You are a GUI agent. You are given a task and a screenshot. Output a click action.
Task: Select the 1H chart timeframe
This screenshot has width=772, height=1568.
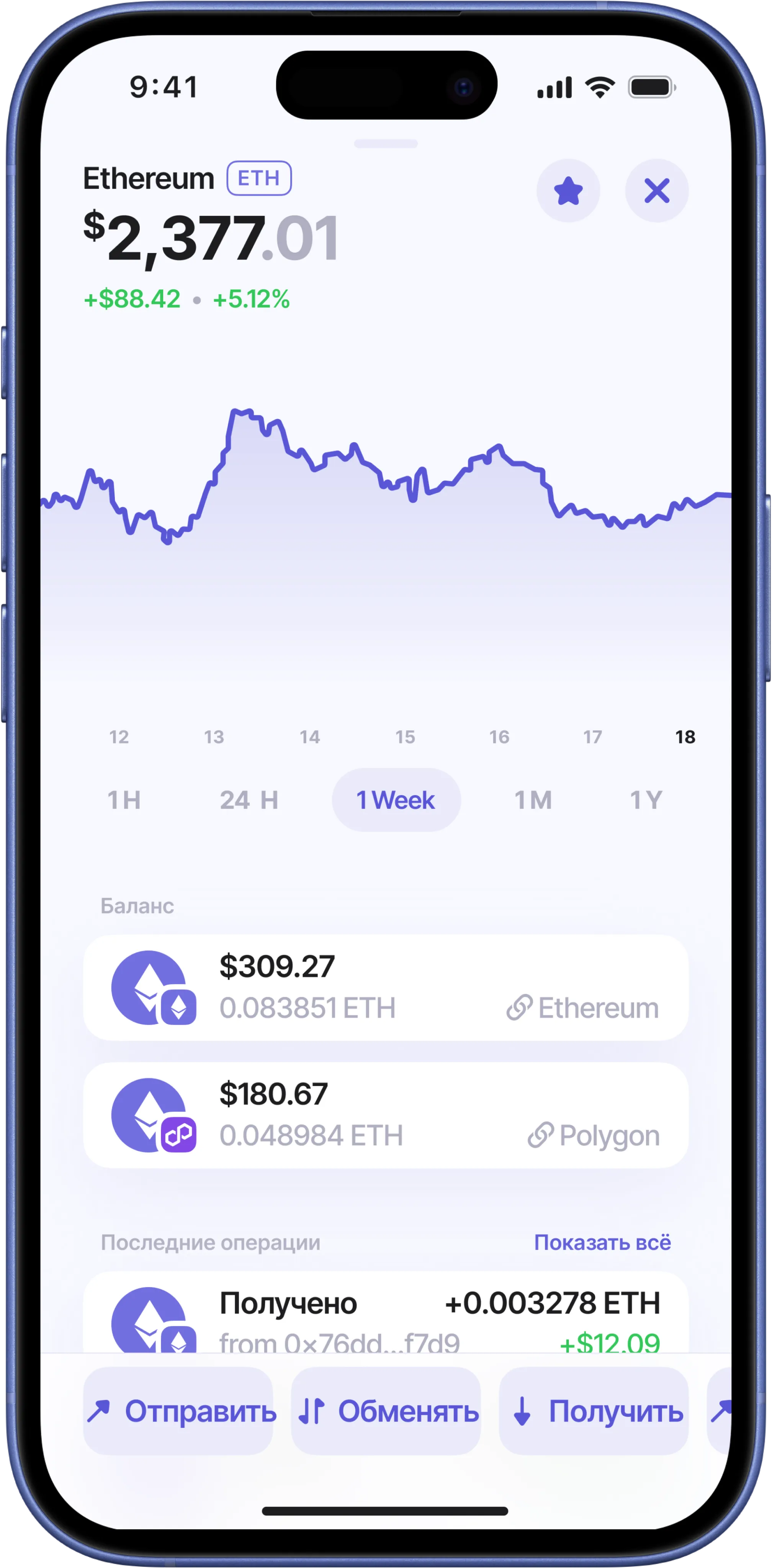[124, 800]
